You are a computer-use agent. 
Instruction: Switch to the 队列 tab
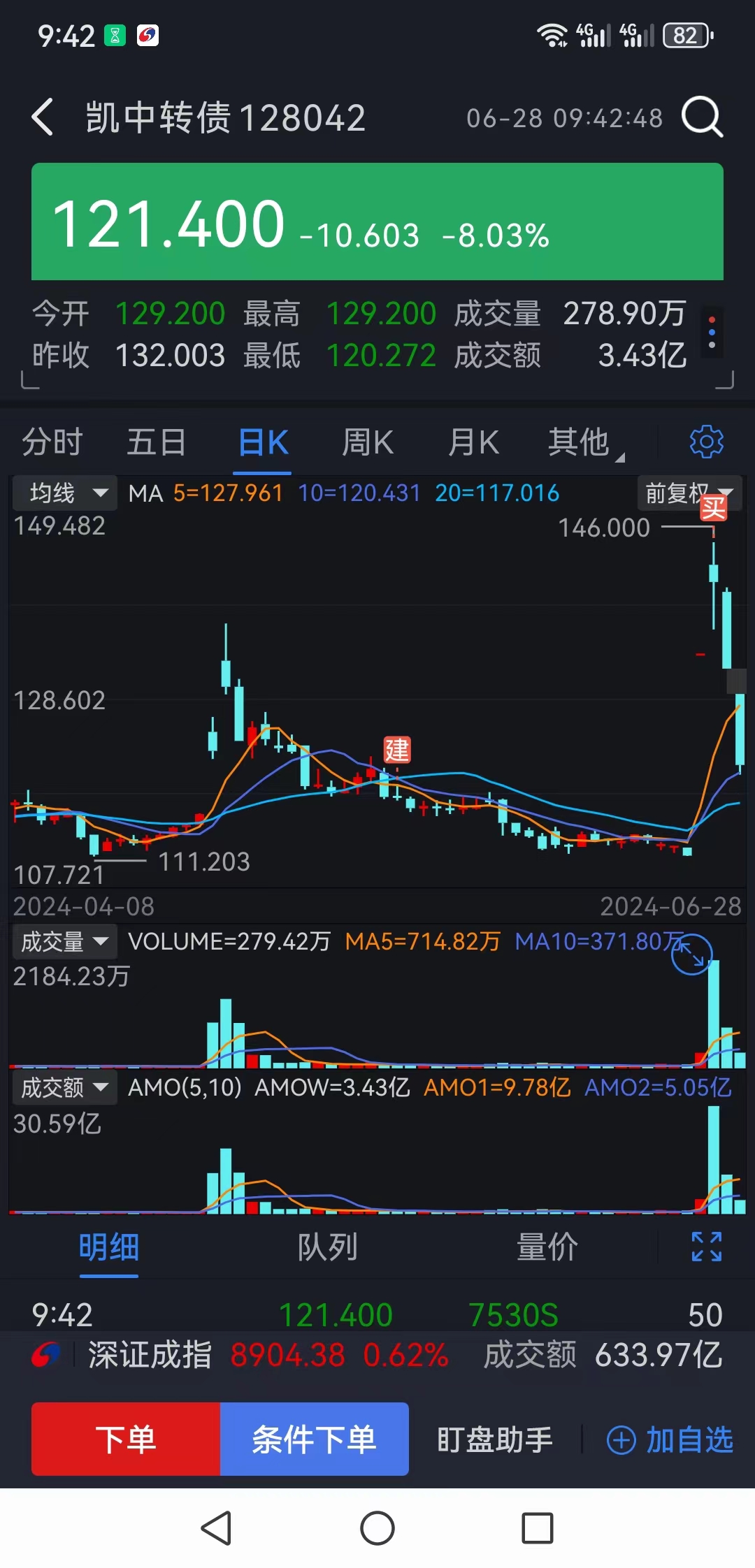(x=327, y=1247)
